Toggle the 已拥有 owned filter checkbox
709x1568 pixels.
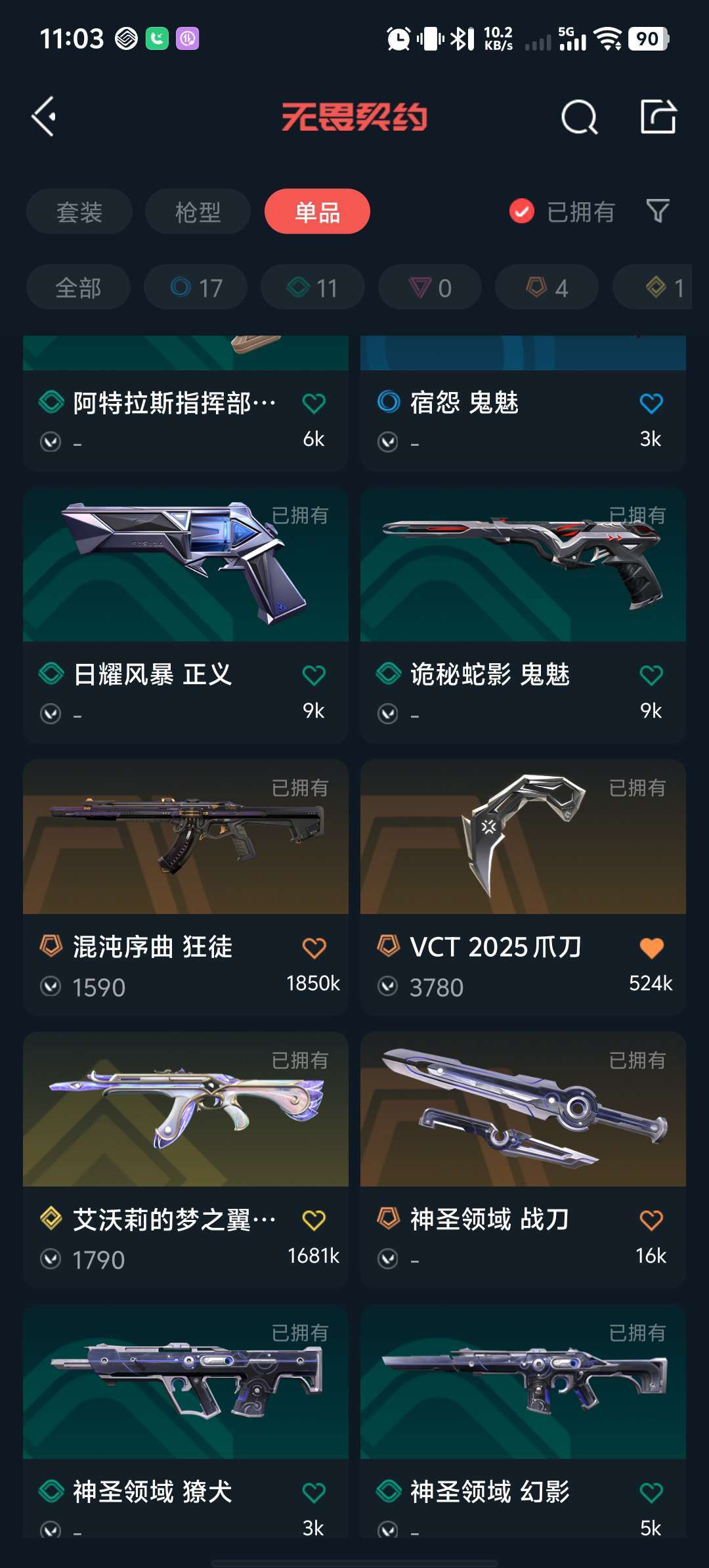(522, 211)
